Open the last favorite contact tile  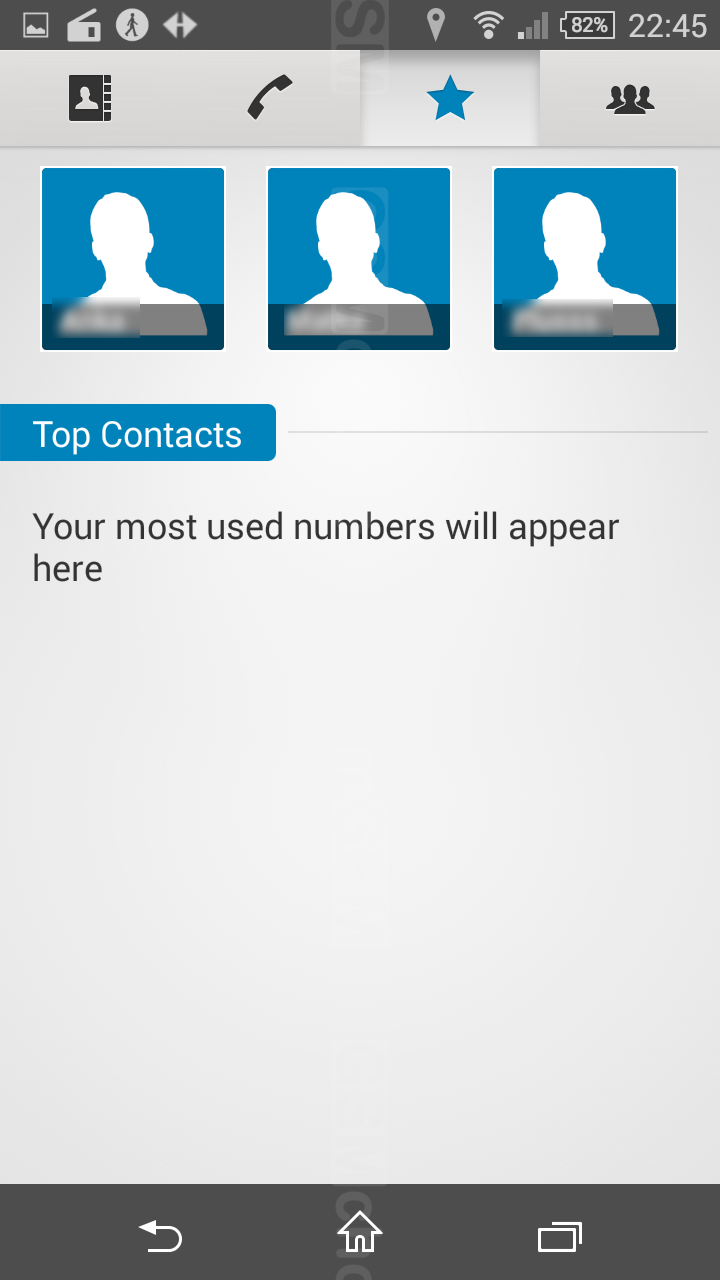coord(585,259)
